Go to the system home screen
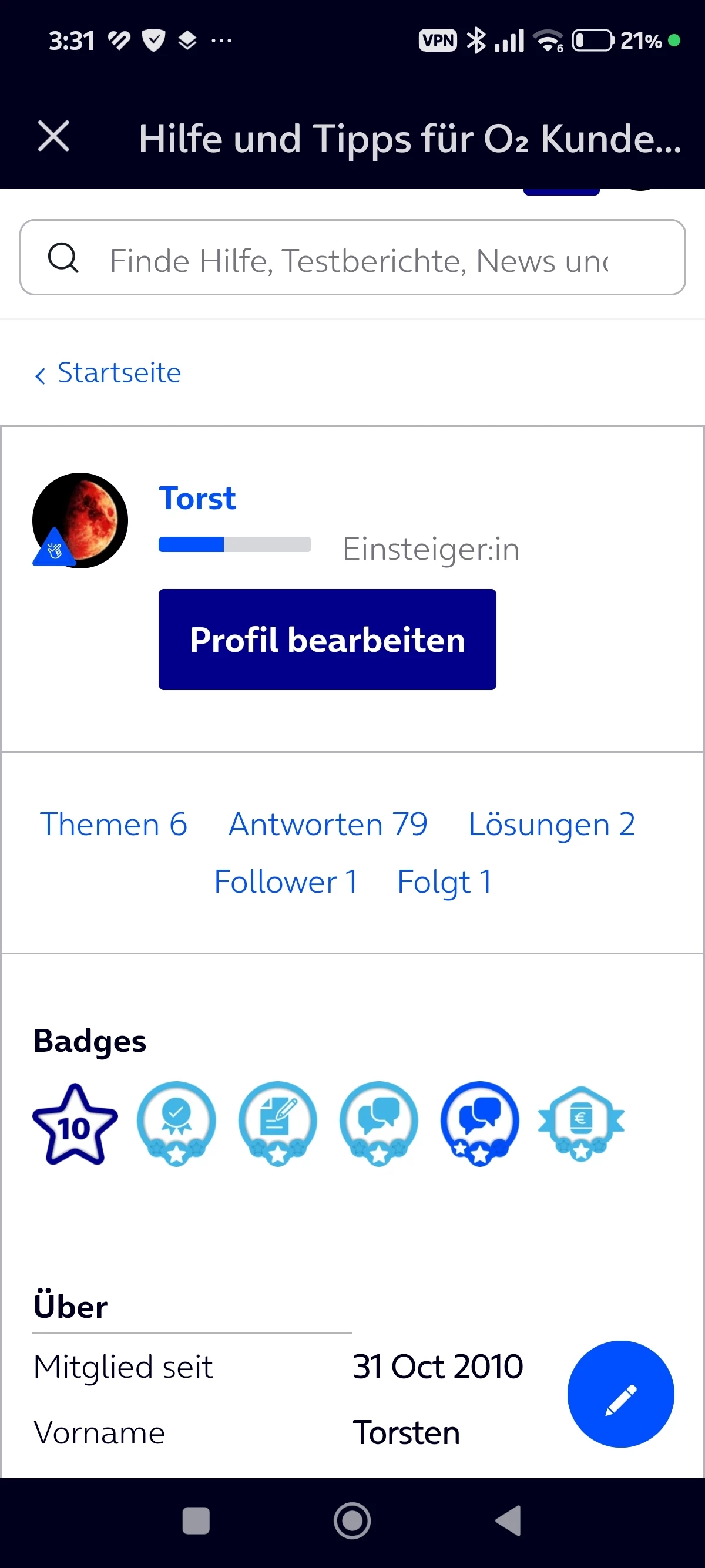The width and height of the screenshot is (705, 1568). tap(352, 1520)
